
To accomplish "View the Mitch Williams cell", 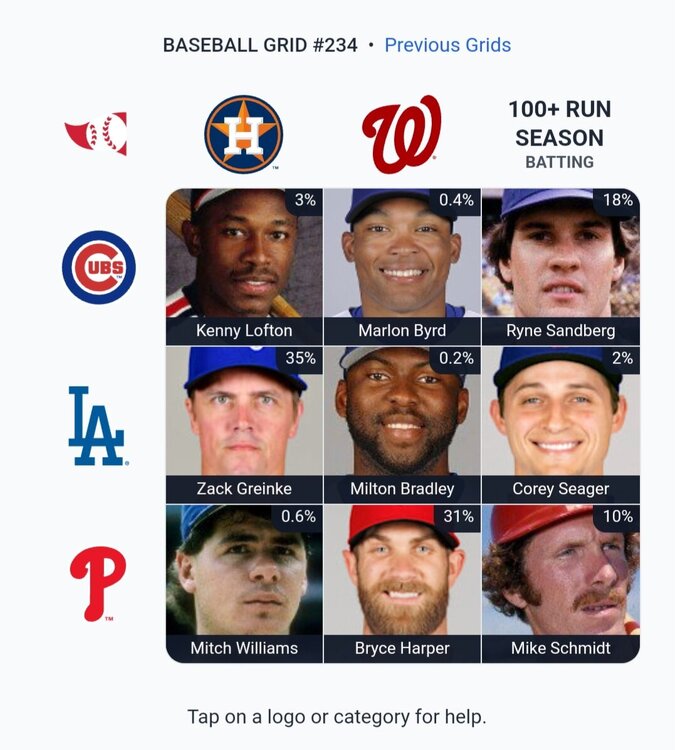I will click(x=244, y=583).
